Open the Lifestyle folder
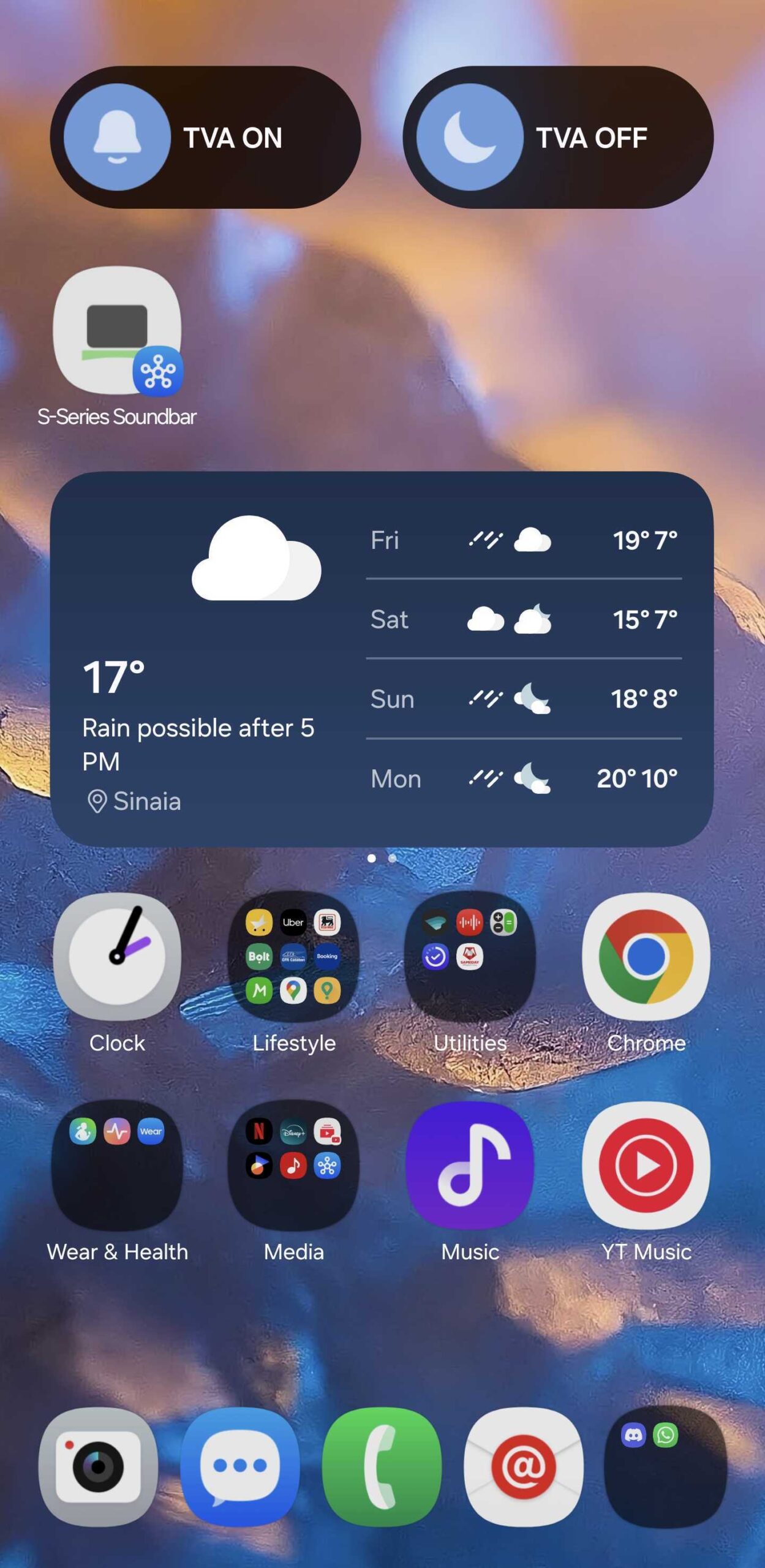The width and height of the screenshot is (765, 1568). (293, 956)
